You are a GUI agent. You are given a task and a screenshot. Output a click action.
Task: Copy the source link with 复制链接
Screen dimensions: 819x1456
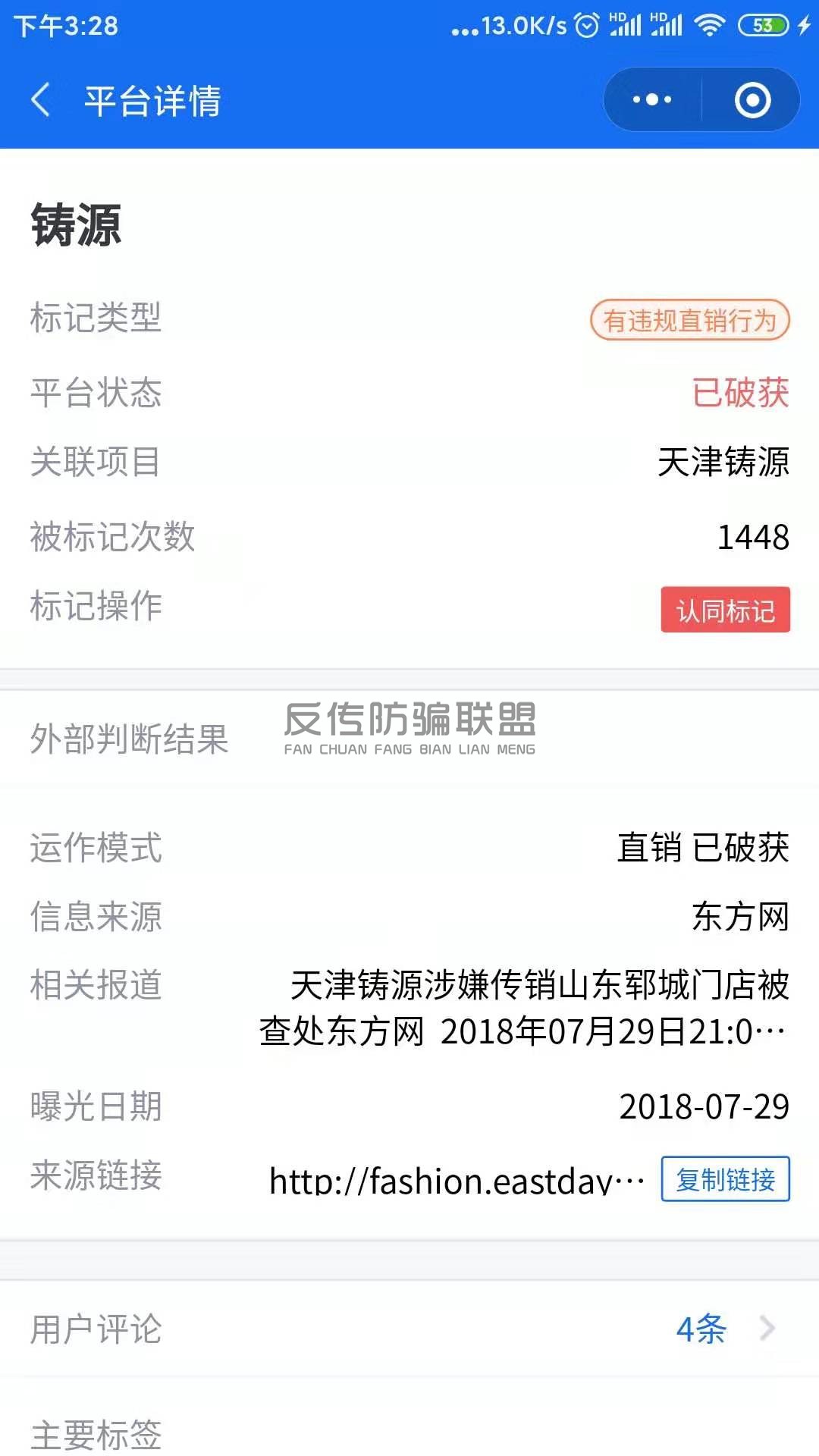tap(725, 1179)
